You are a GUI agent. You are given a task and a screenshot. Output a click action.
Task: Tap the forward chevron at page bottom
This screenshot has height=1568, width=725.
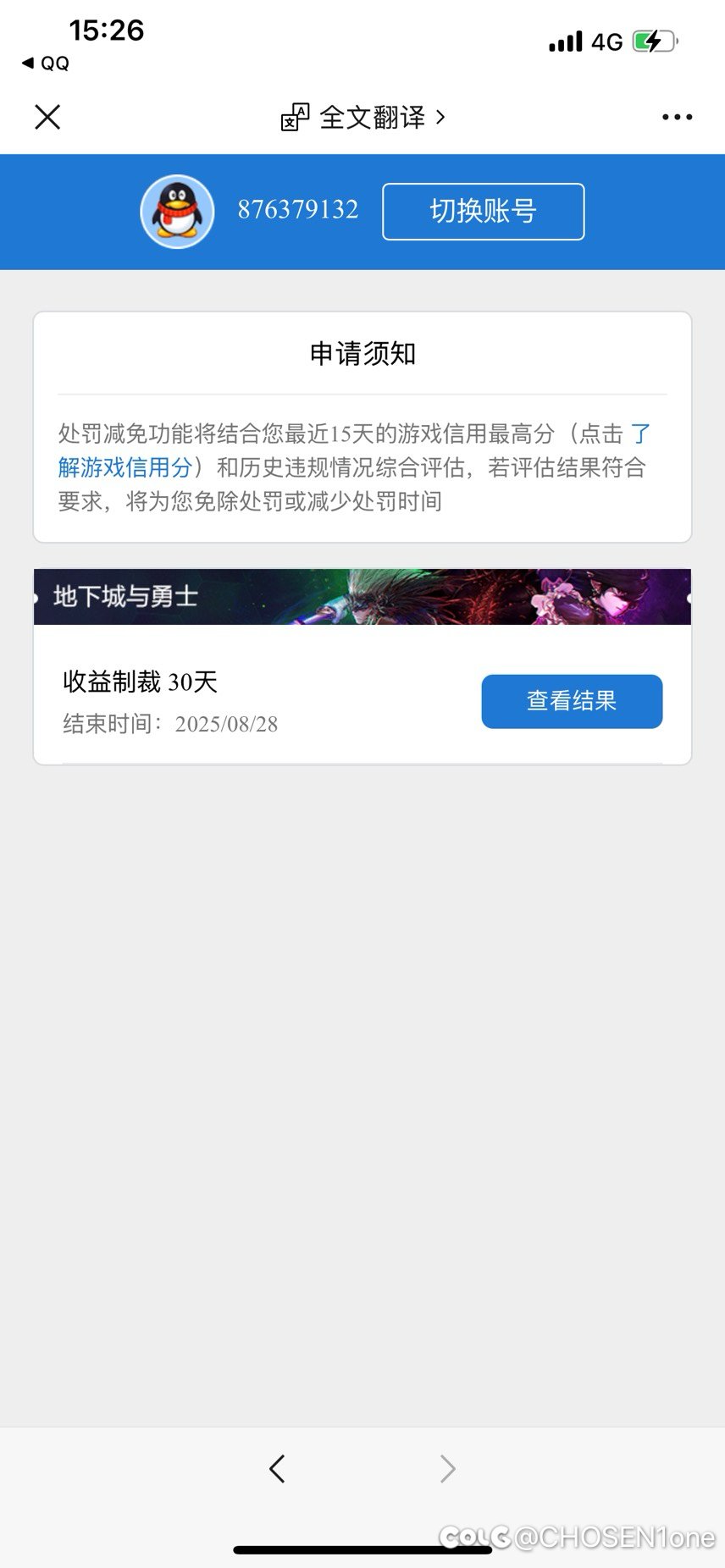(x=447, y=1469)
